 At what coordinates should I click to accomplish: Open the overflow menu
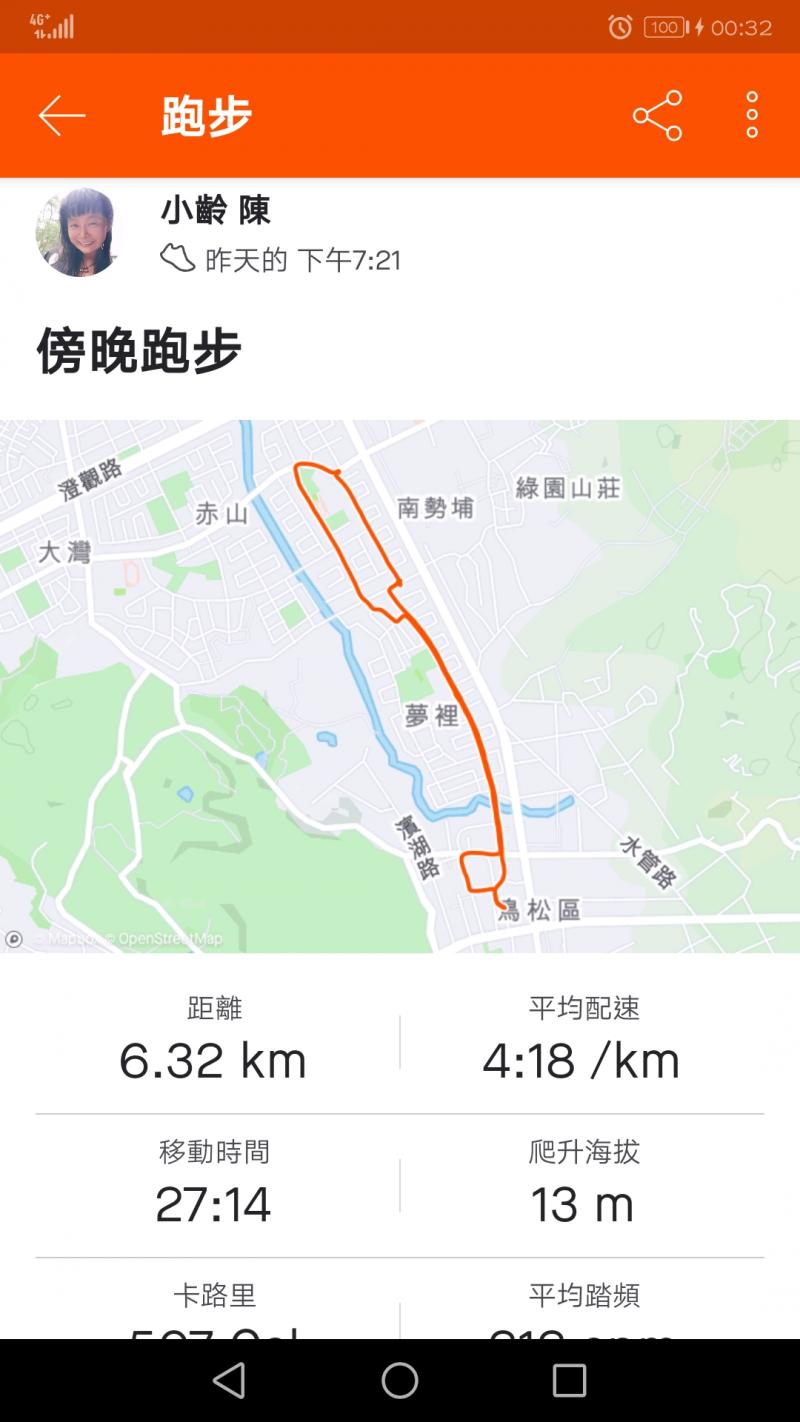click(x=752, y=116)
